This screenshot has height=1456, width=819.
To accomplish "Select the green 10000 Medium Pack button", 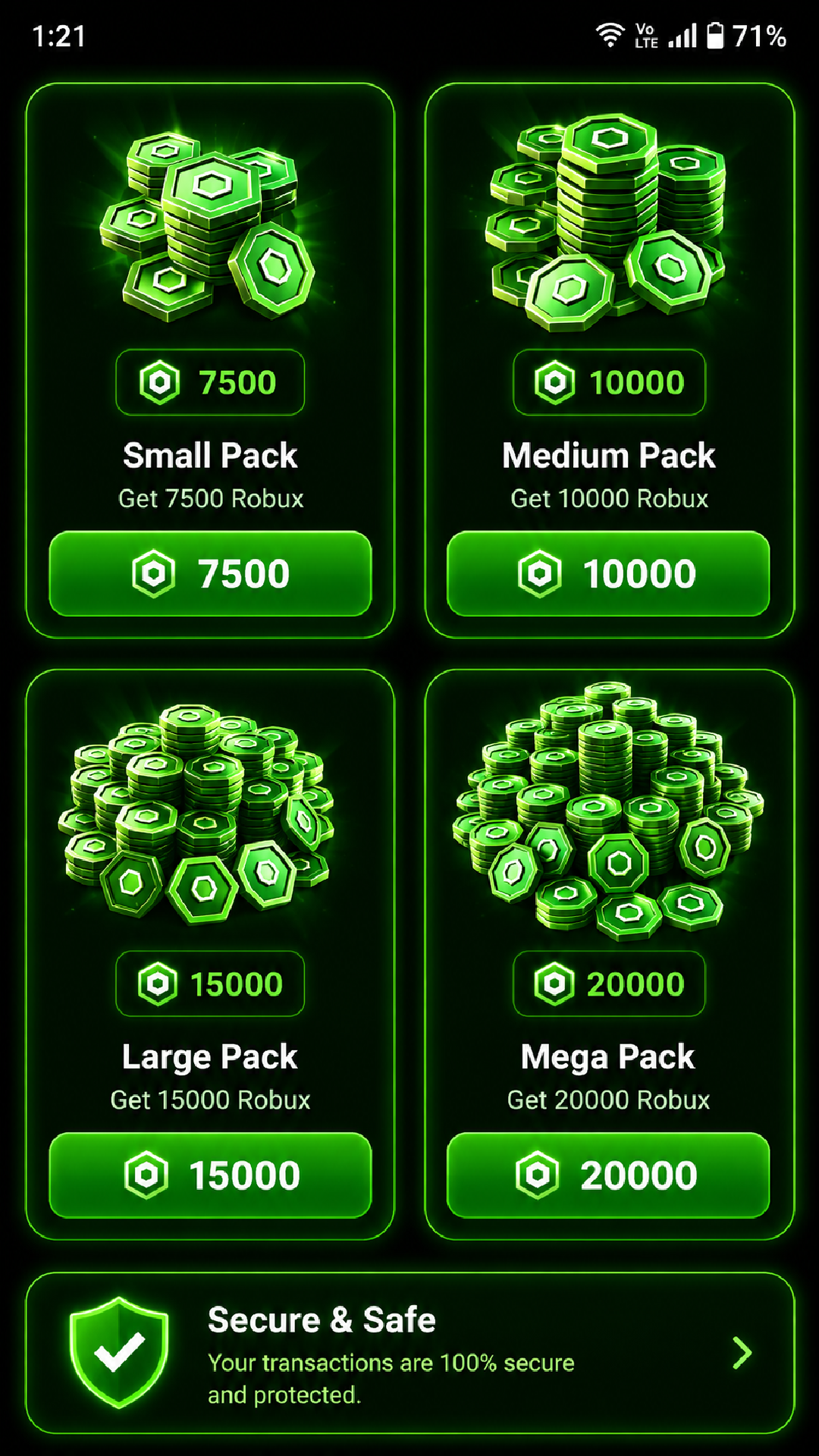I will tap(608, 573).
